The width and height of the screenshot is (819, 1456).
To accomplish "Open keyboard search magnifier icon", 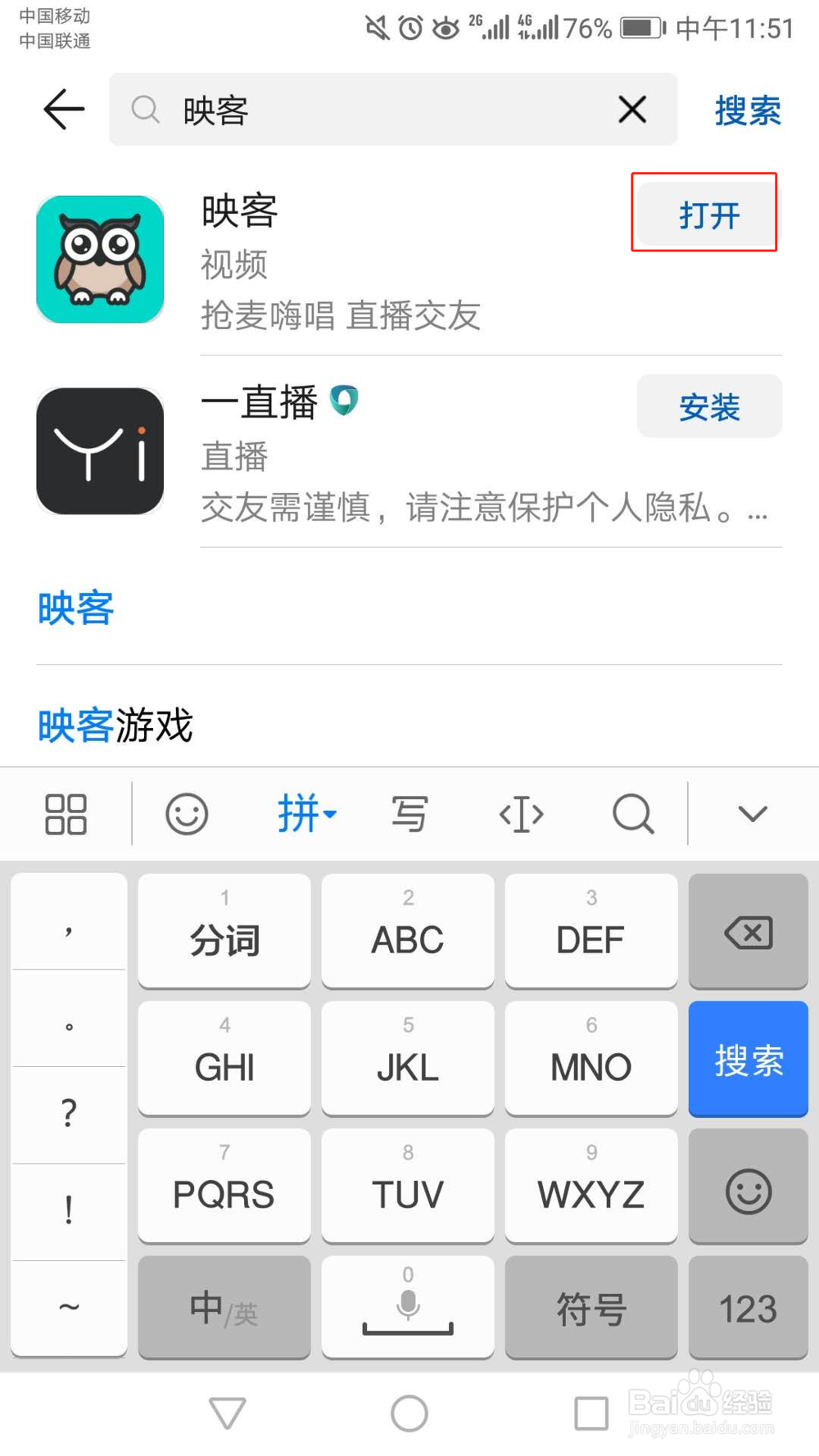I will (632, 813).
